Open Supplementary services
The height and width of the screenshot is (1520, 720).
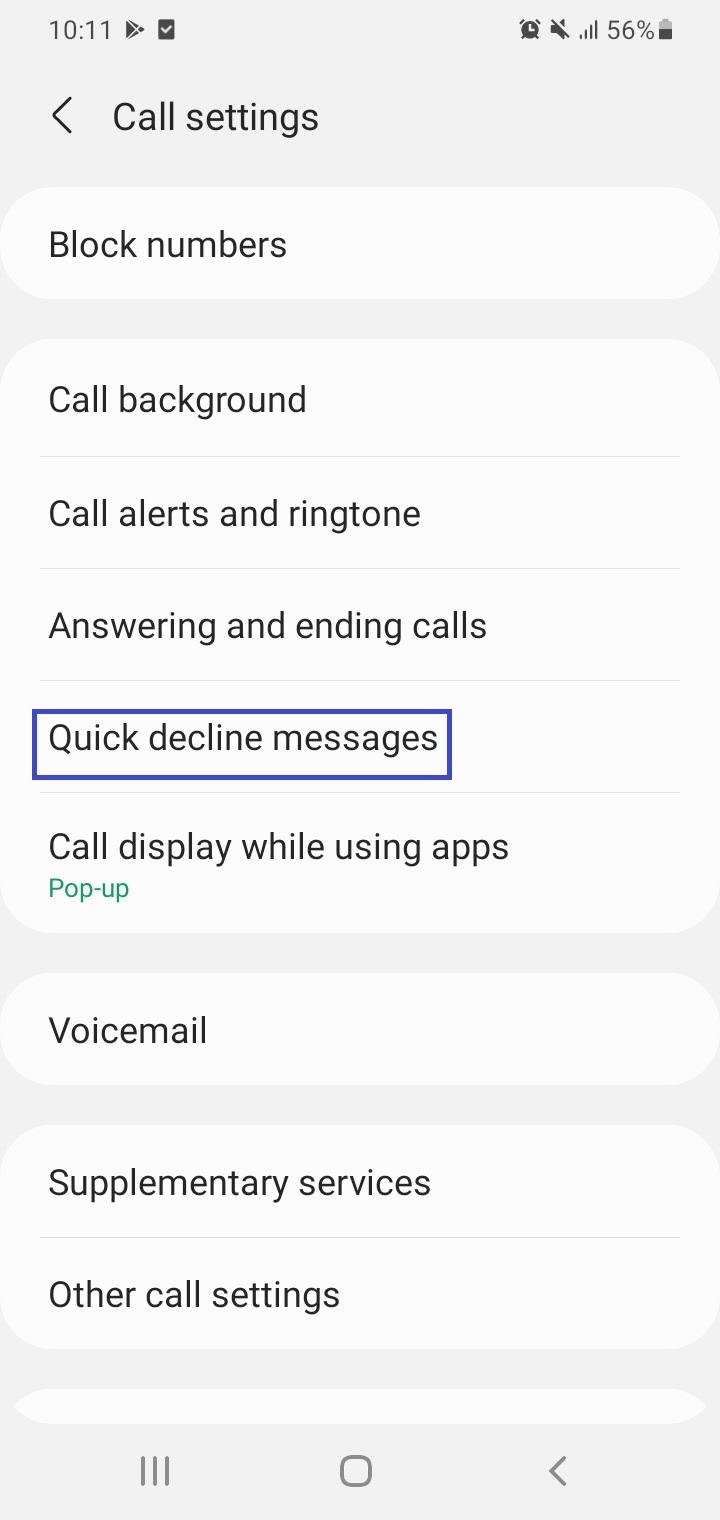pos(360,1182)
